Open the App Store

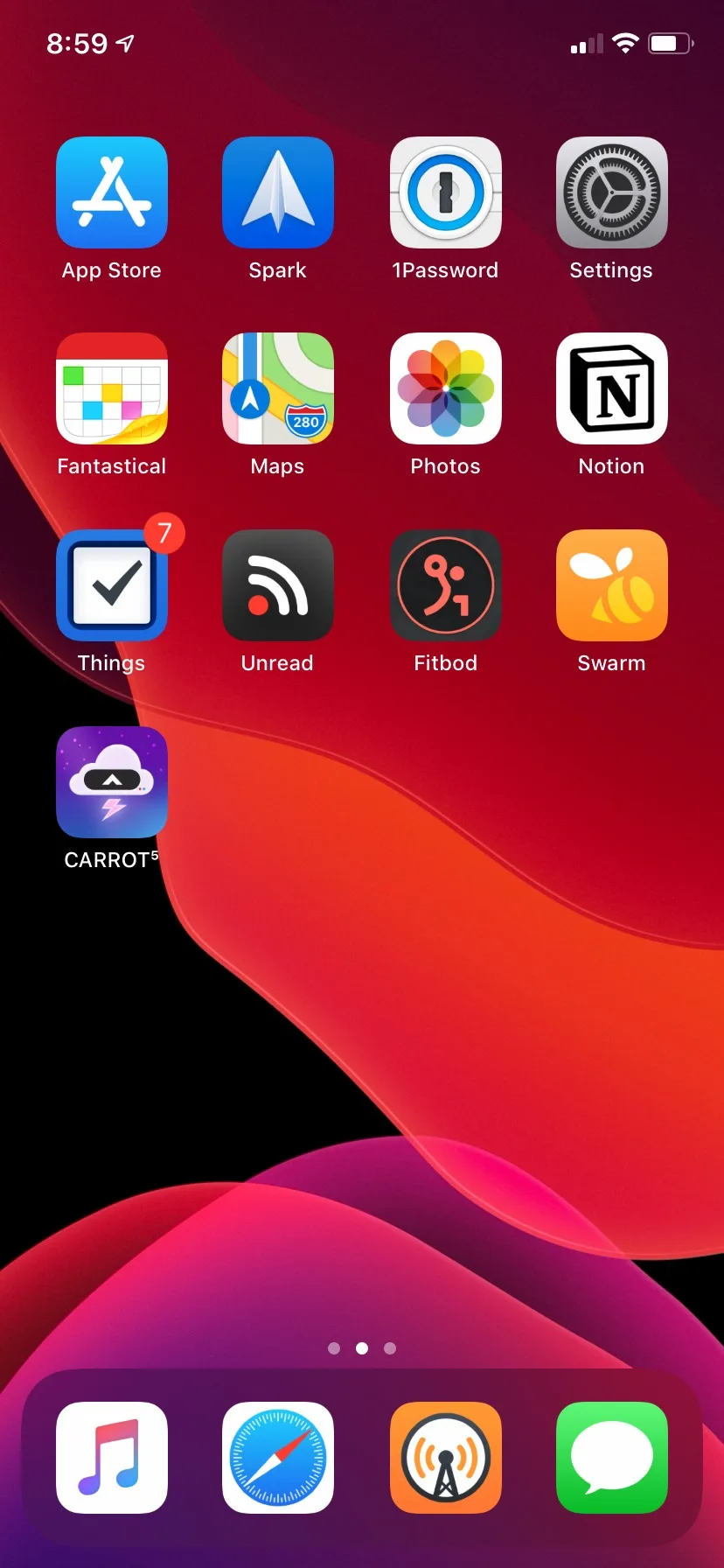112,192
